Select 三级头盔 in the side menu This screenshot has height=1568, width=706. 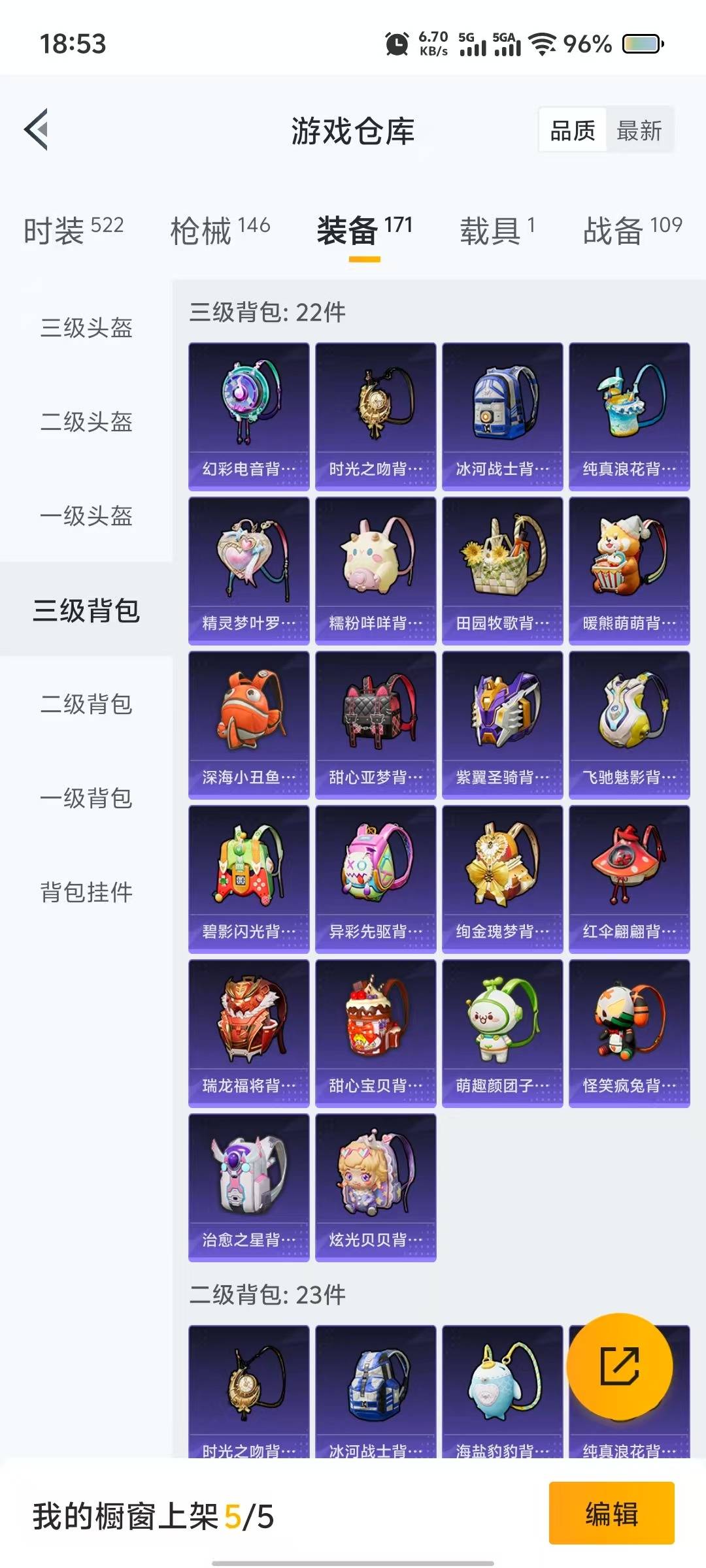coord(86,327)
